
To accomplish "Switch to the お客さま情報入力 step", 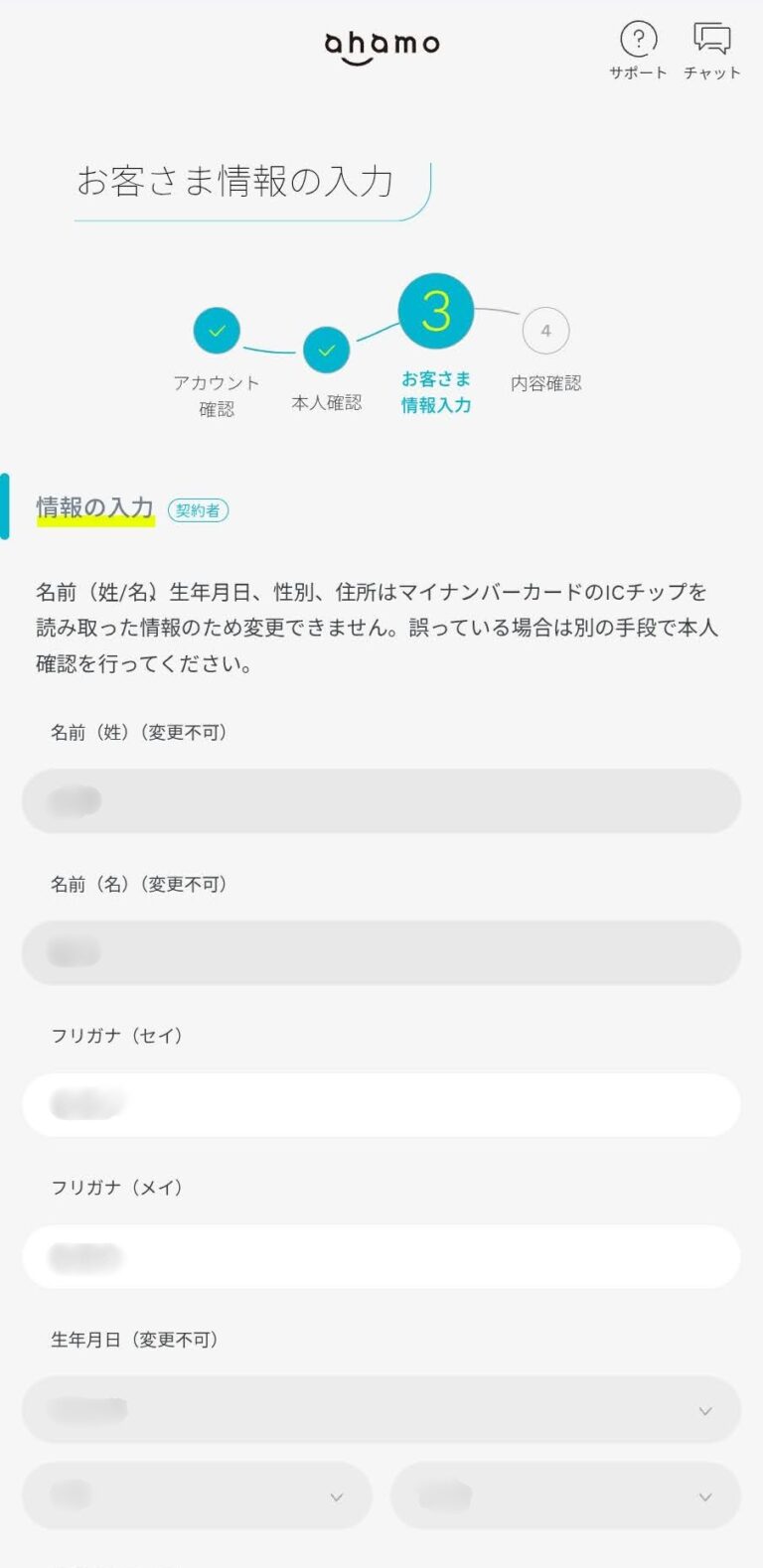I will click(434, 391).
